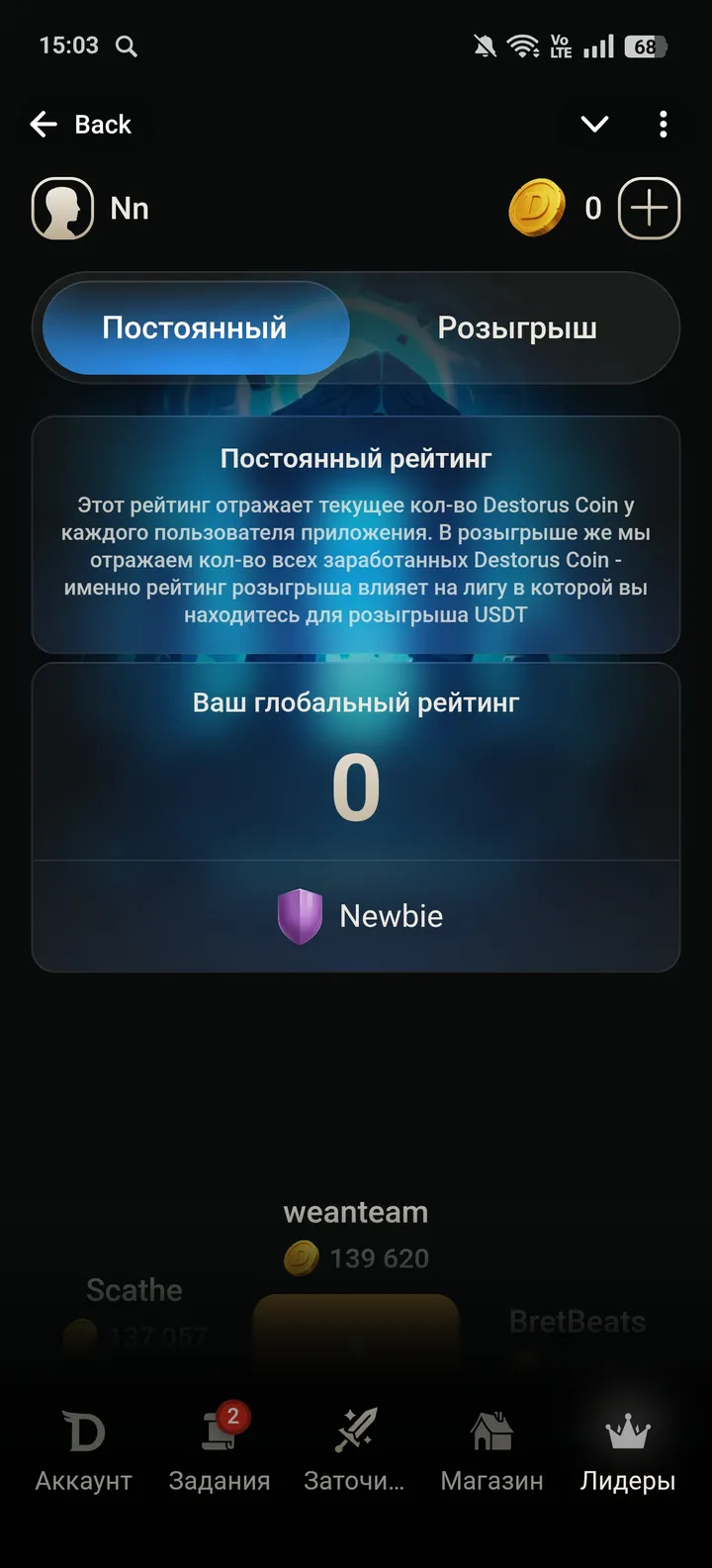This screenshot has width=712, height=1568.
Task: Open the Заточи sword icon
Action: point(356,1430)
